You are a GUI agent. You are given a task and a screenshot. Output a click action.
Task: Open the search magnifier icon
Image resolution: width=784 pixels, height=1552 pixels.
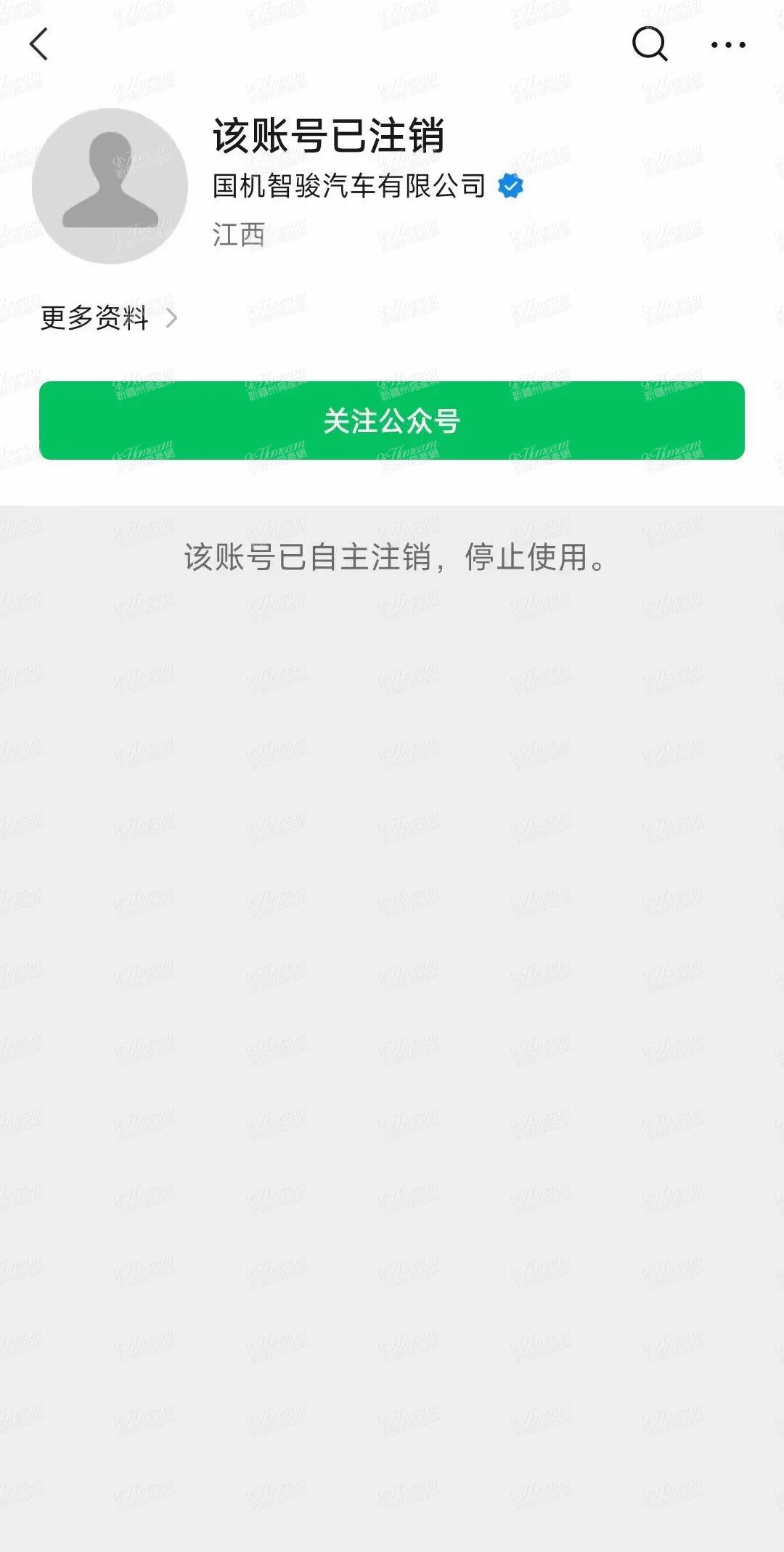coord(650,44)
